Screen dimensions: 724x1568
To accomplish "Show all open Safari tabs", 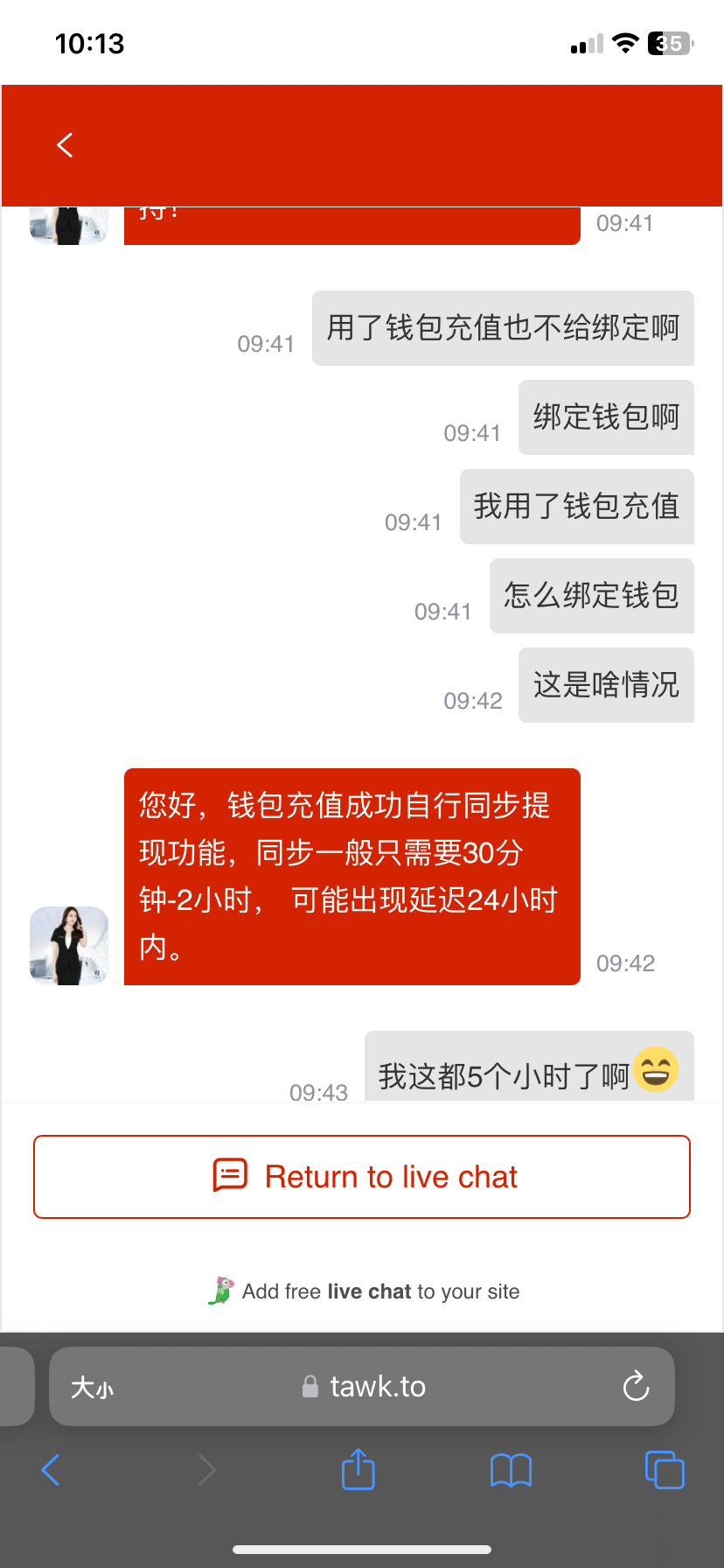I will coord(665,1470).
